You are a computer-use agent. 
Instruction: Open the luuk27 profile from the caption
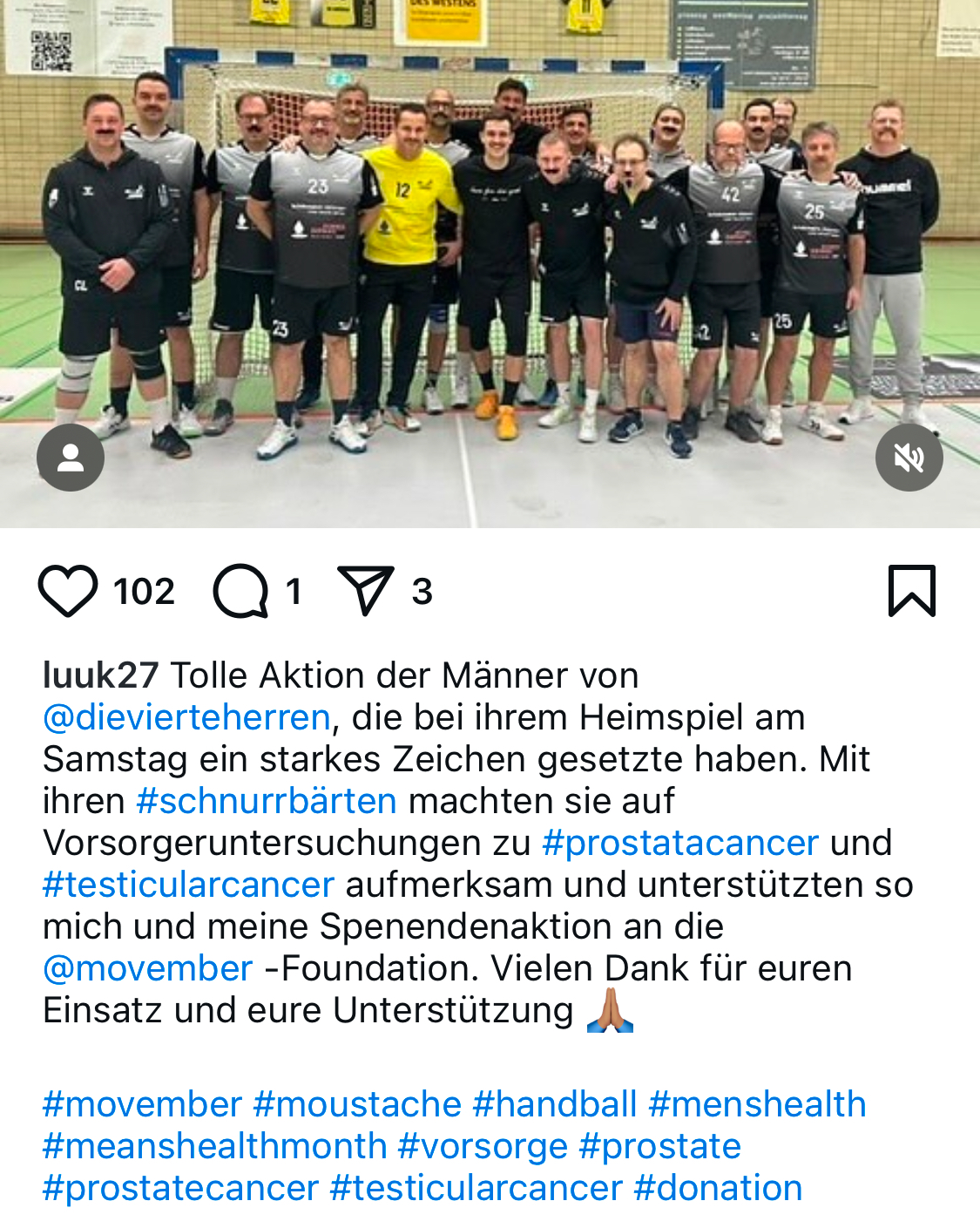pos(100,675)
